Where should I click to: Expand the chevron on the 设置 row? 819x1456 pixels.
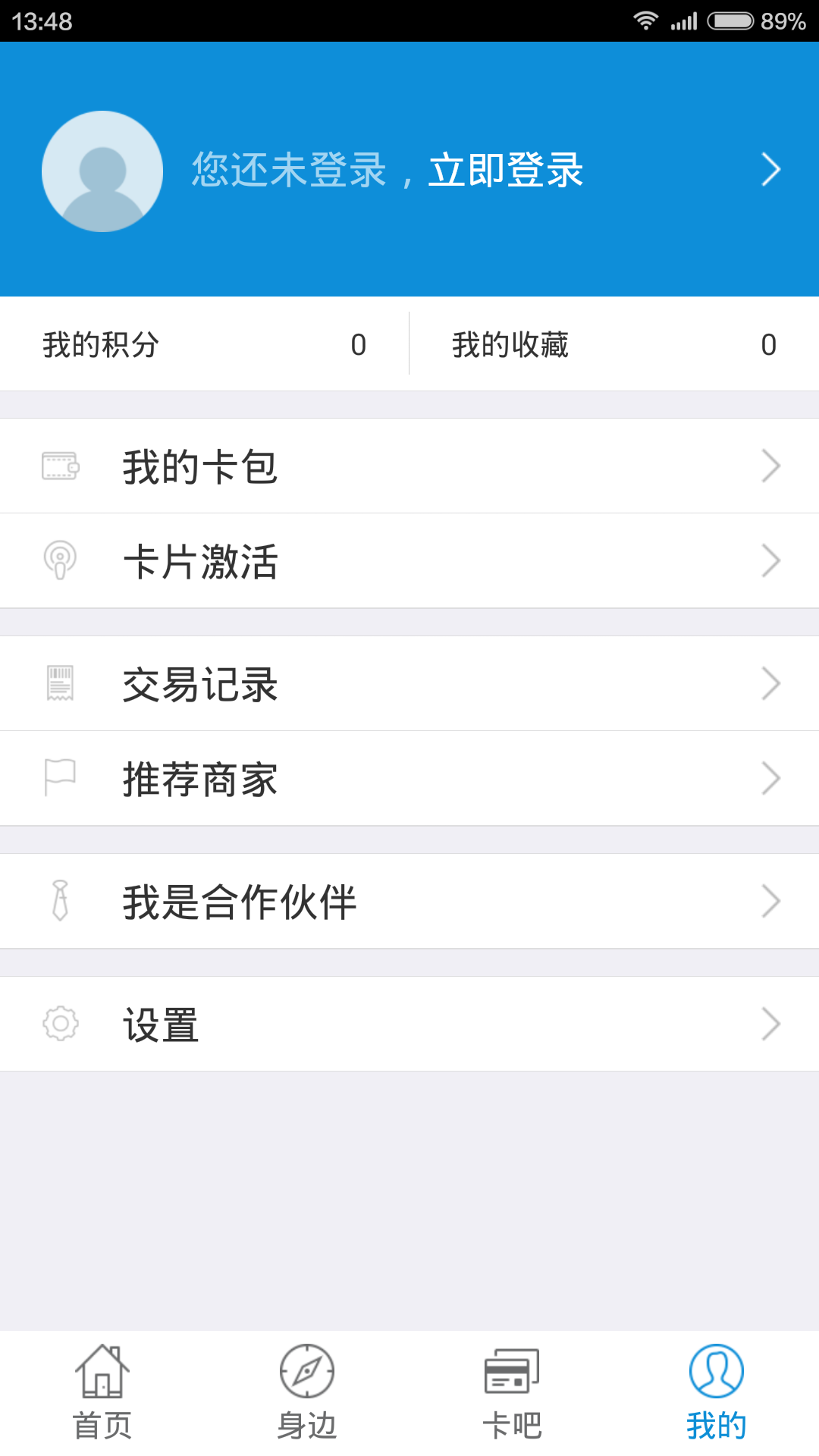click(770, 1023)
